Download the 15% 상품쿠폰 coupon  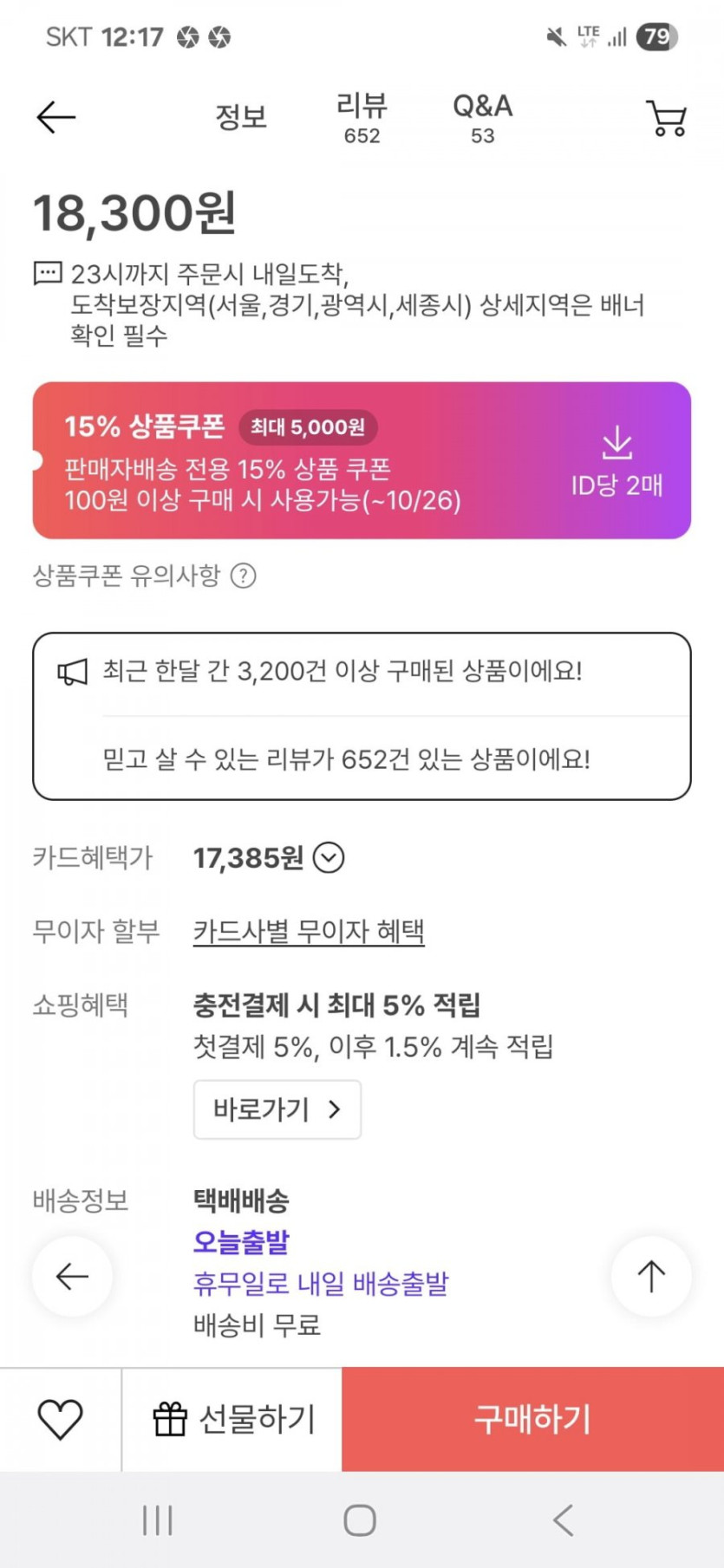click(x=616, y=459)
